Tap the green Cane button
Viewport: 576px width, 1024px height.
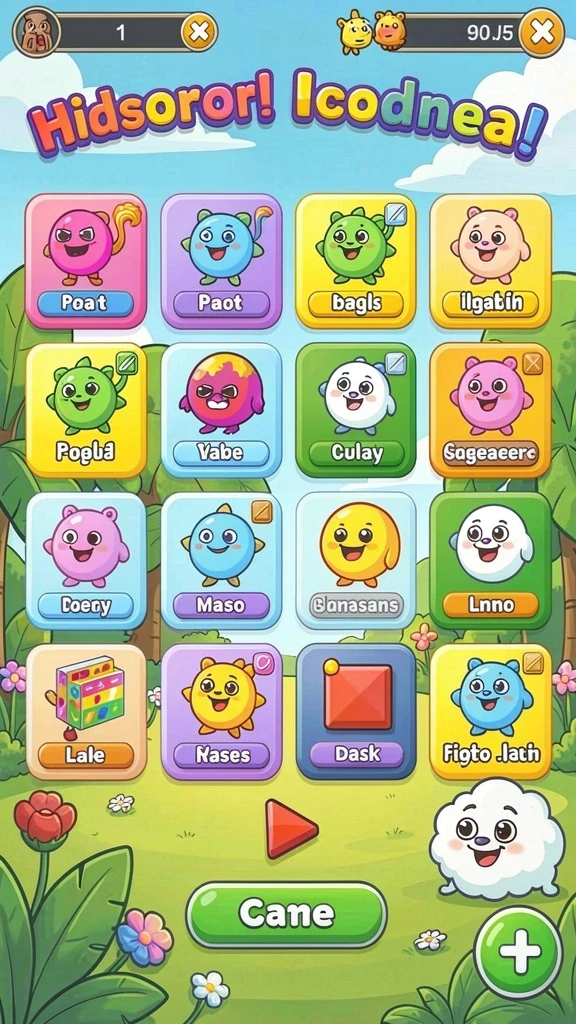[287, 914]
